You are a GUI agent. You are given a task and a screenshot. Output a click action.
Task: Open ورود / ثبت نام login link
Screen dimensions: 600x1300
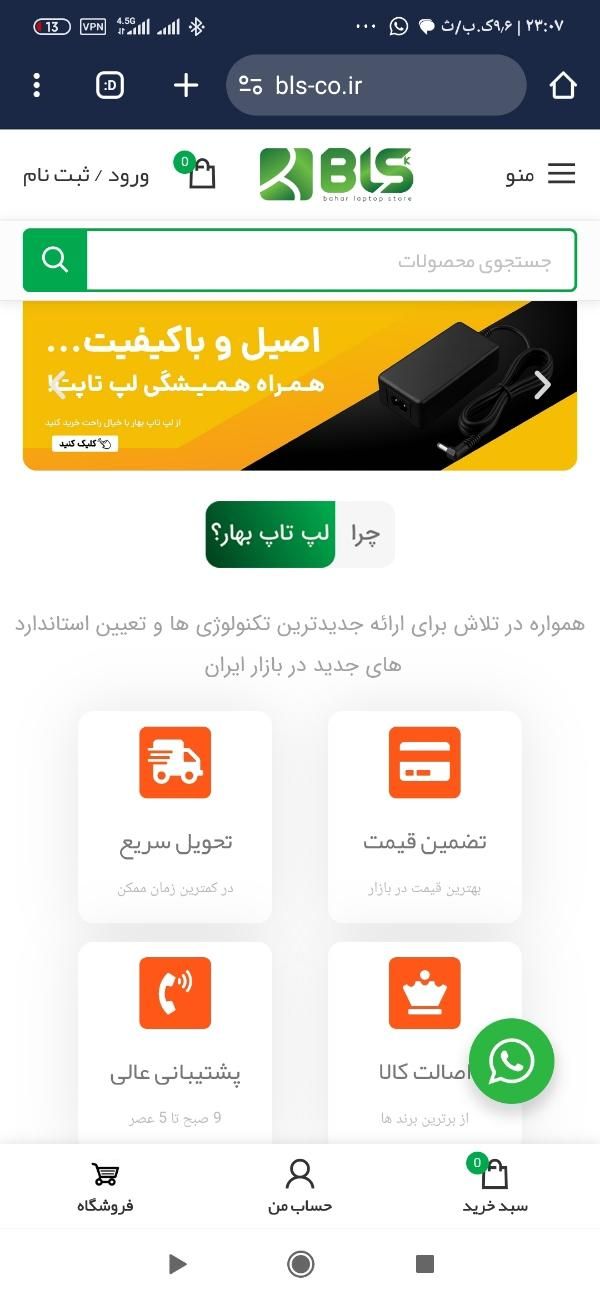(86, 176)
